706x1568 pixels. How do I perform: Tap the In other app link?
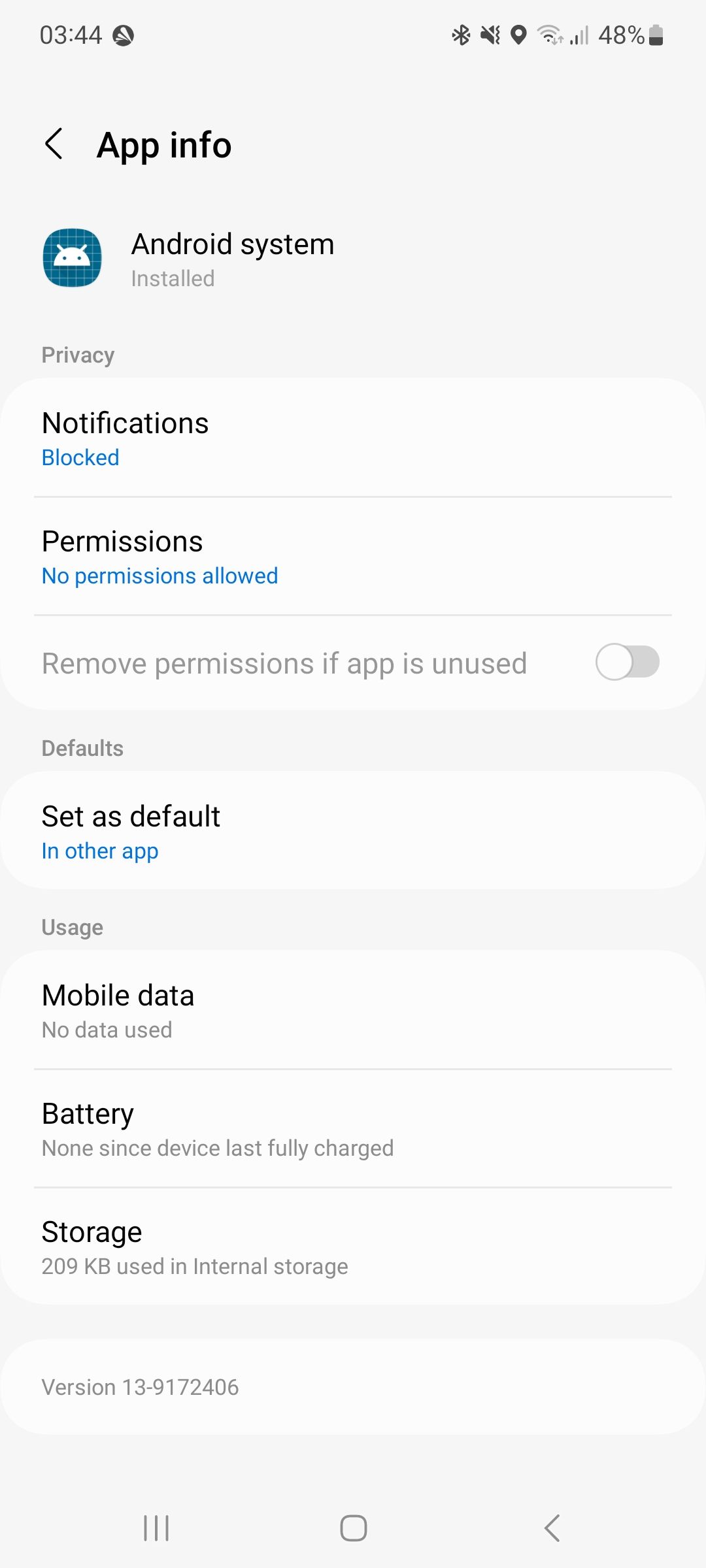pyautogui.click(x=99, y=850)
